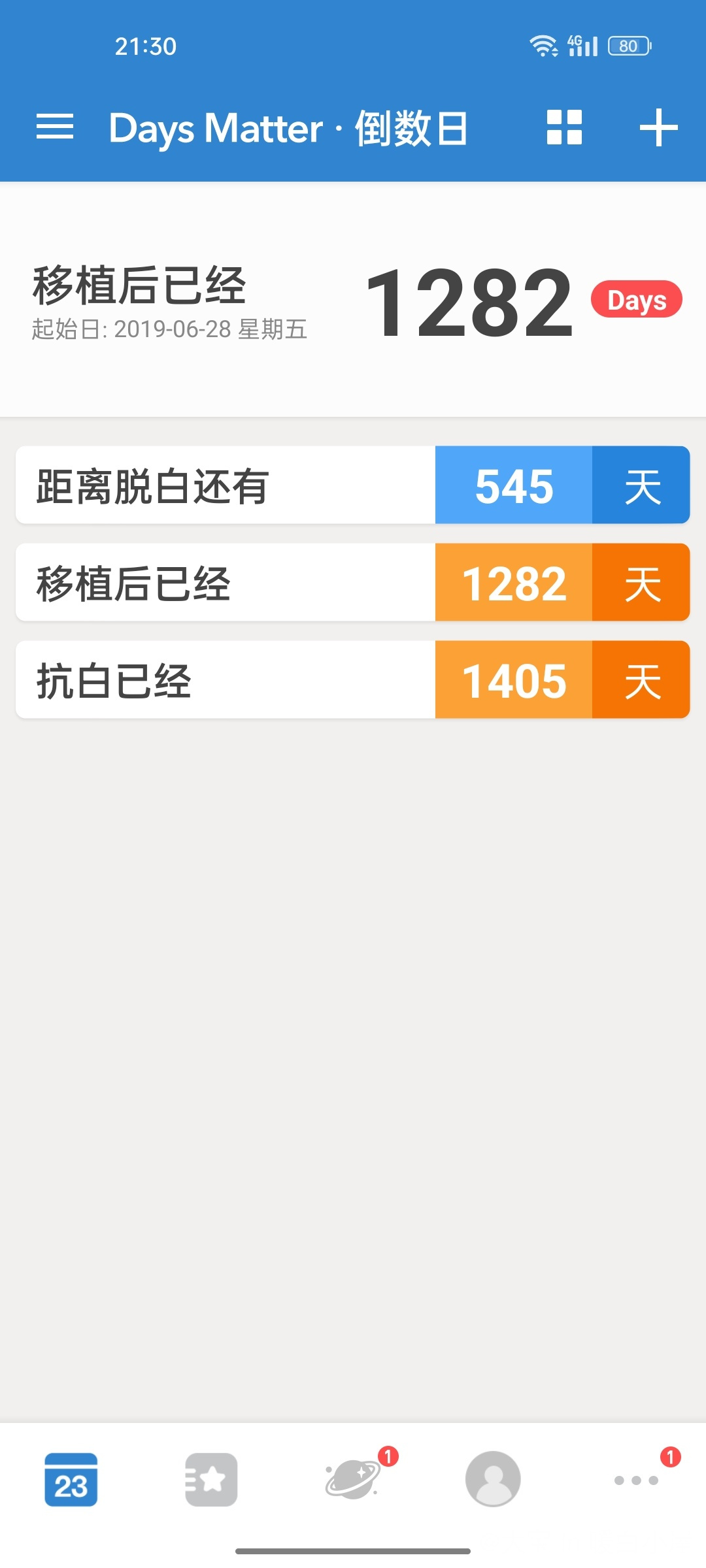Open the 距离脱白还有 545 天 event

[x=353, y=485]
